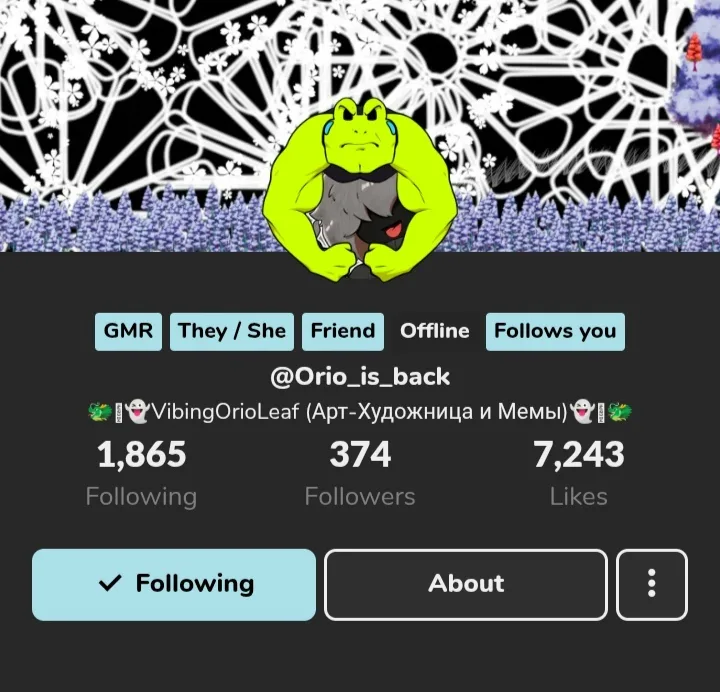View the 7,243 Likes count

(578, 474)
